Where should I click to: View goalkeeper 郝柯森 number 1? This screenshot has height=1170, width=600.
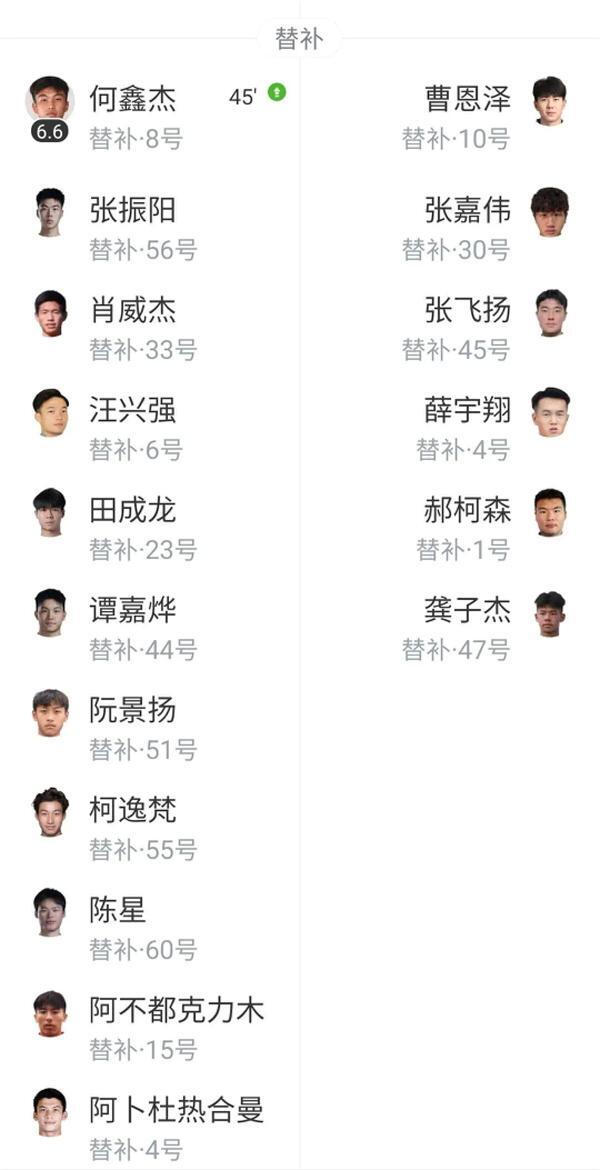[468, 511]
